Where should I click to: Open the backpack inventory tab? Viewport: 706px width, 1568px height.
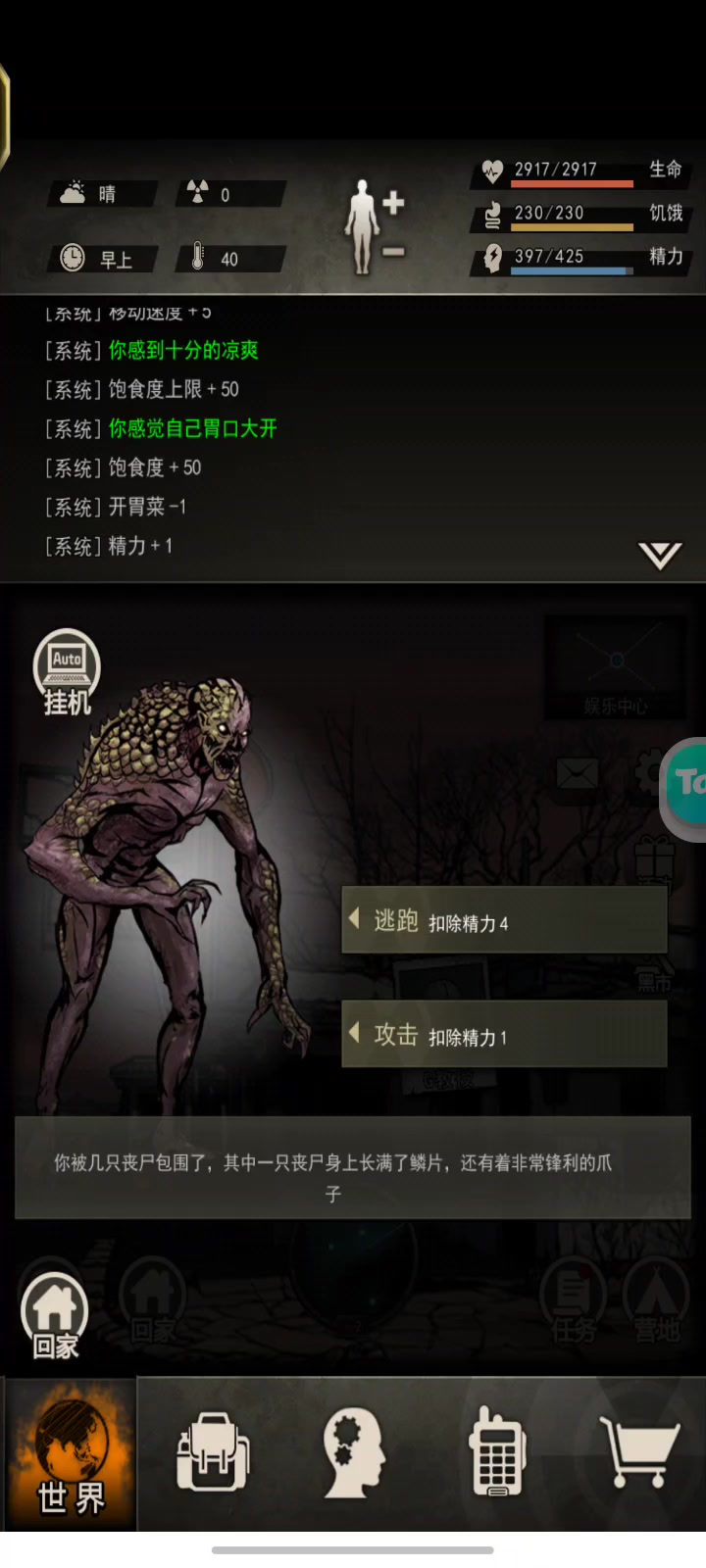click(x=213, y=1453)
